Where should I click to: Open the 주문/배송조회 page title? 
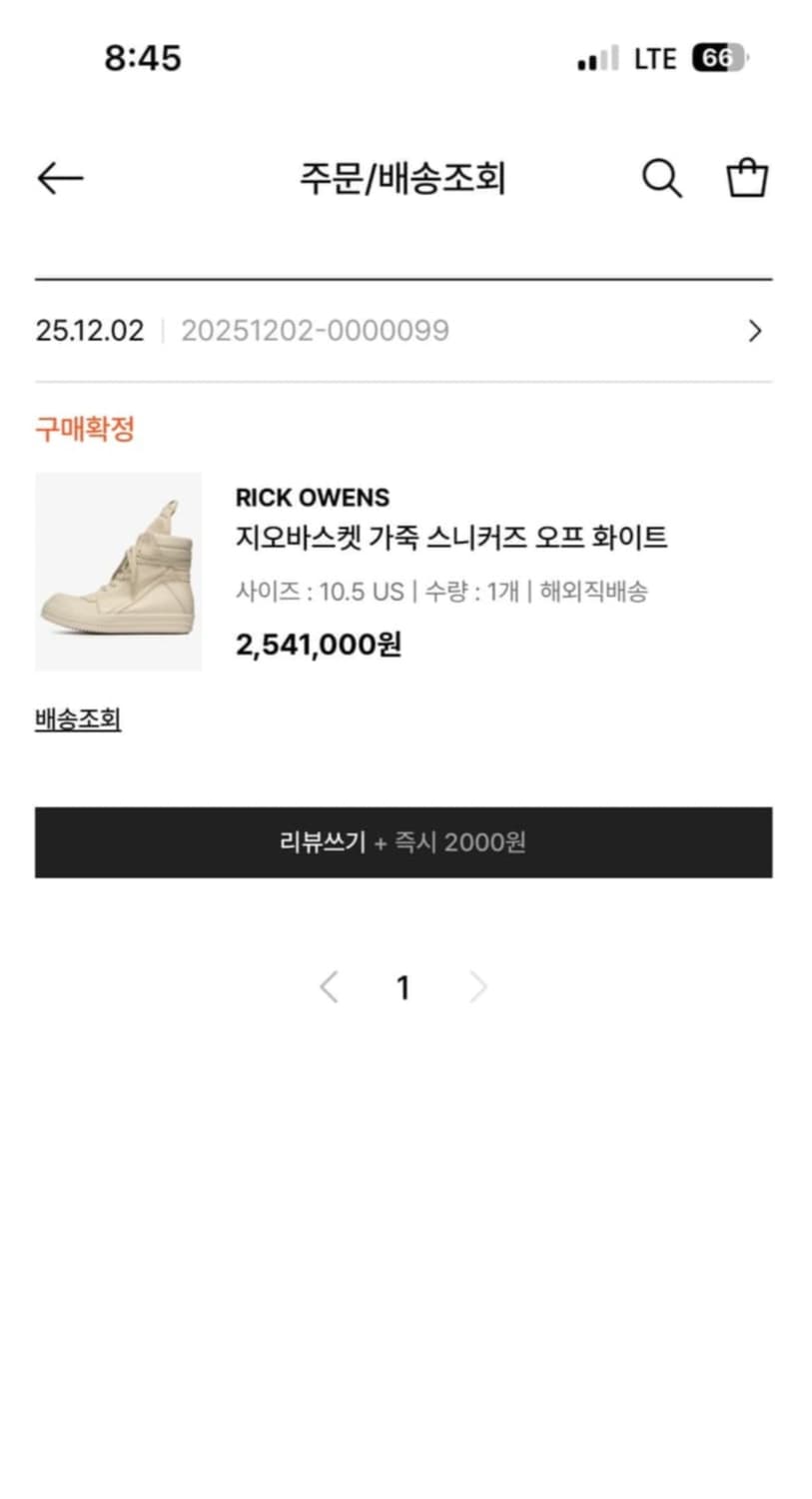(x=403, y=178)
